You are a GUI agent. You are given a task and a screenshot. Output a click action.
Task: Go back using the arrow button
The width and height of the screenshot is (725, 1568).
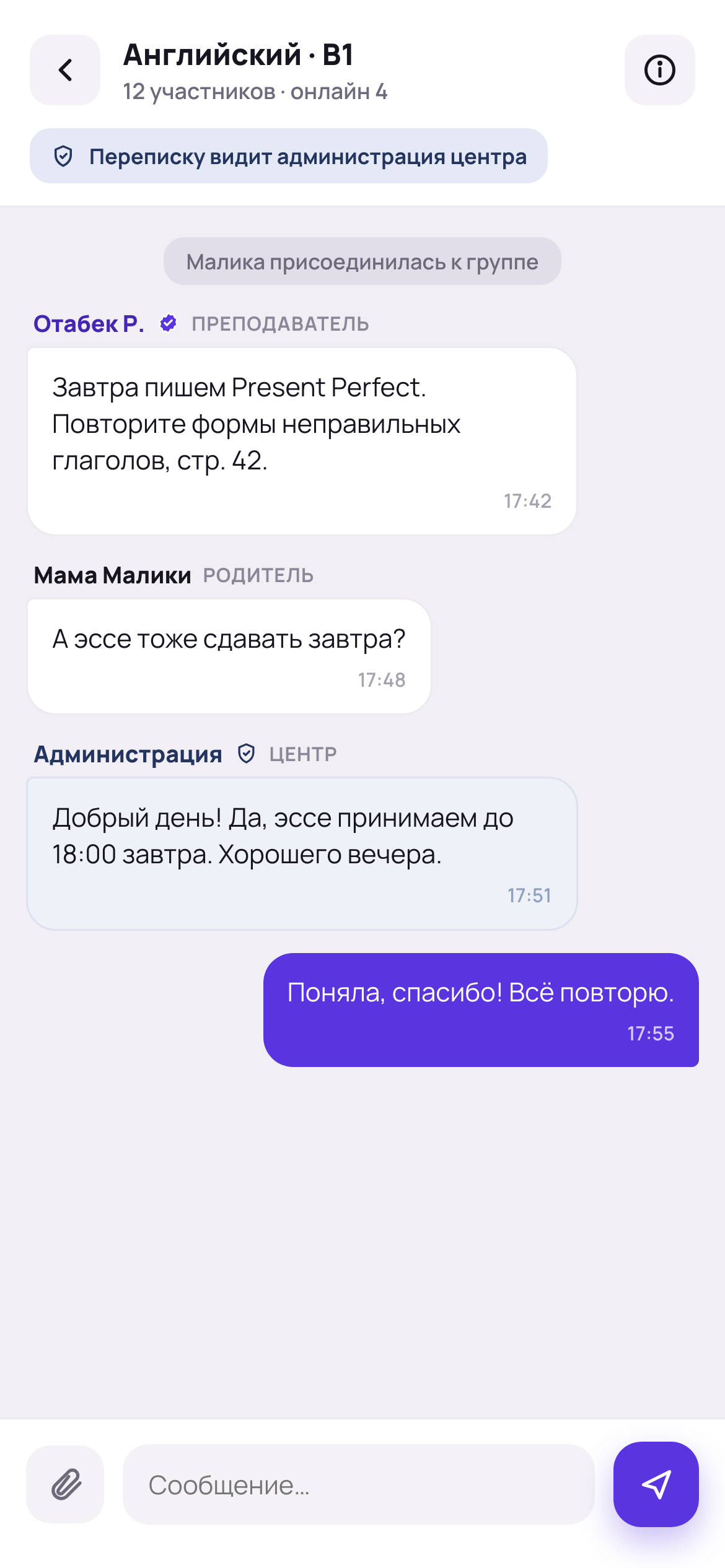[x=65, y=70]
